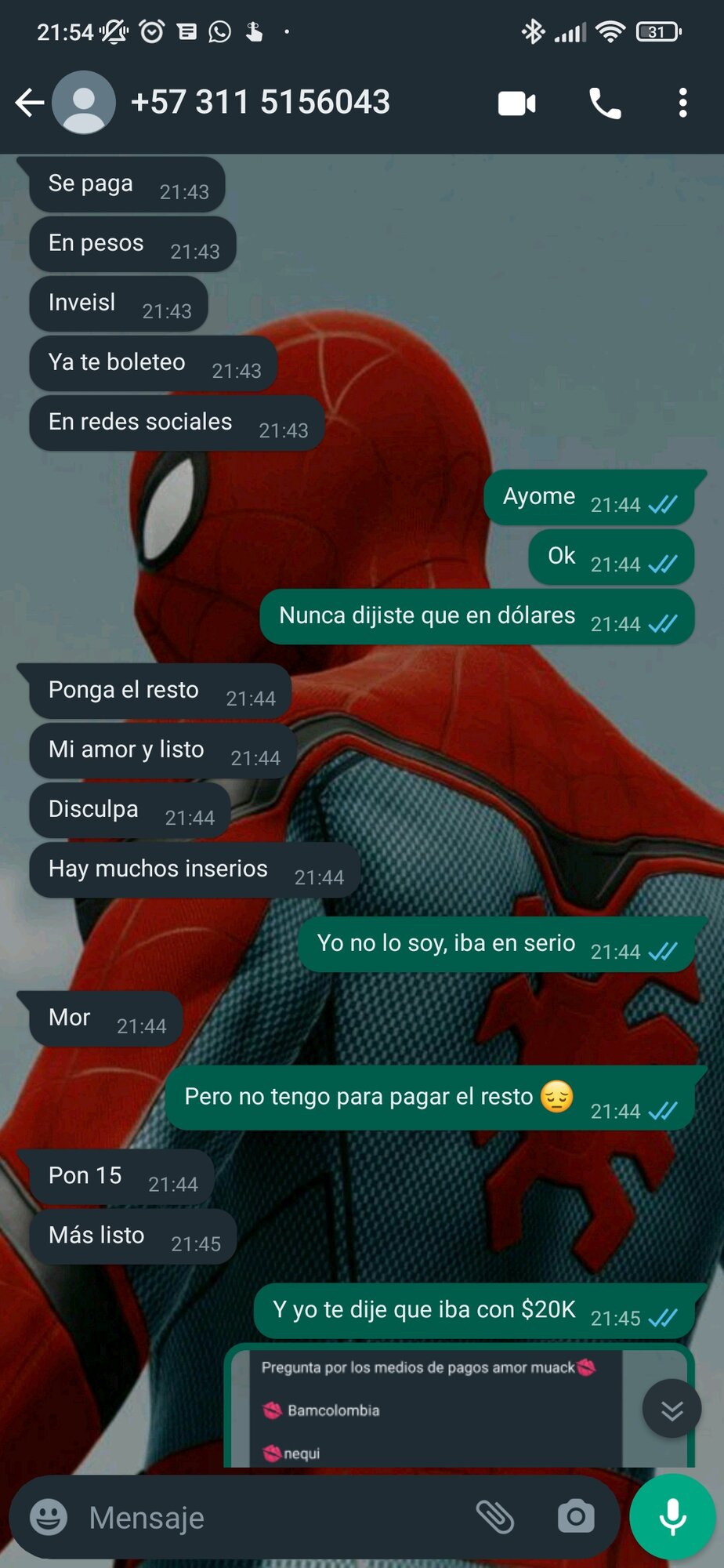Open the camera from the message bar

576,1517
